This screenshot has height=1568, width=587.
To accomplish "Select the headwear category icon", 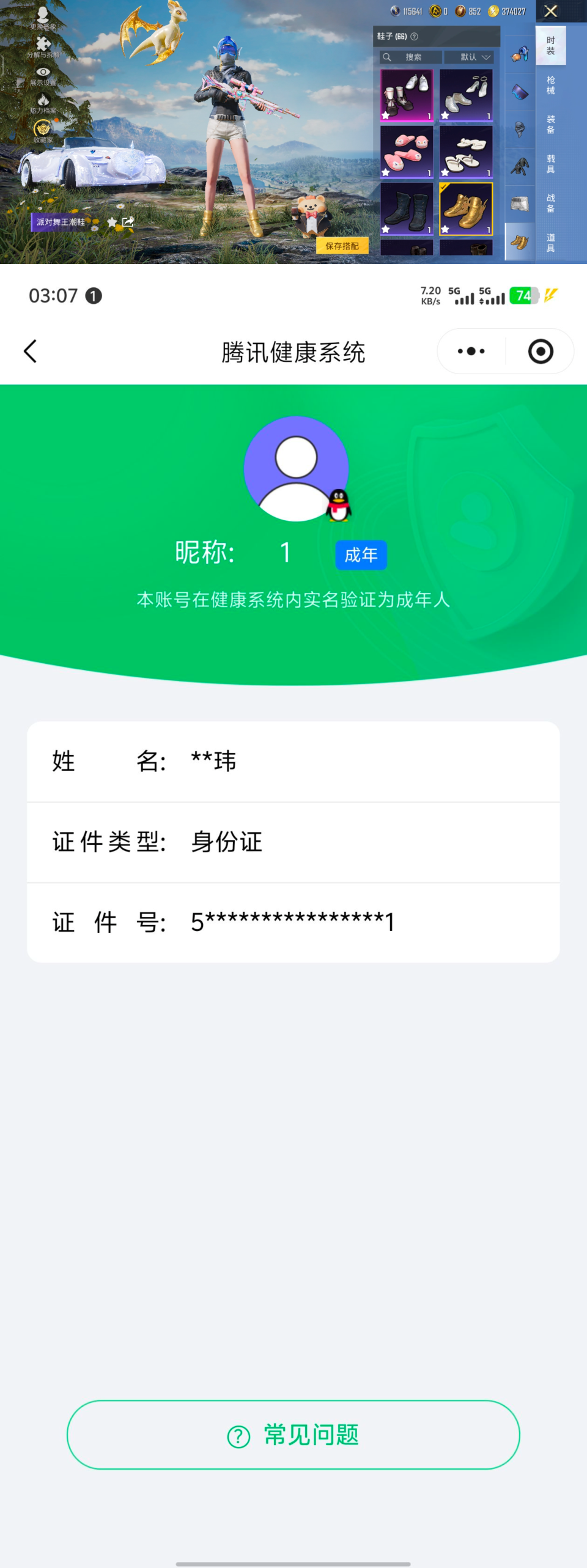I will tap(519, 55).
